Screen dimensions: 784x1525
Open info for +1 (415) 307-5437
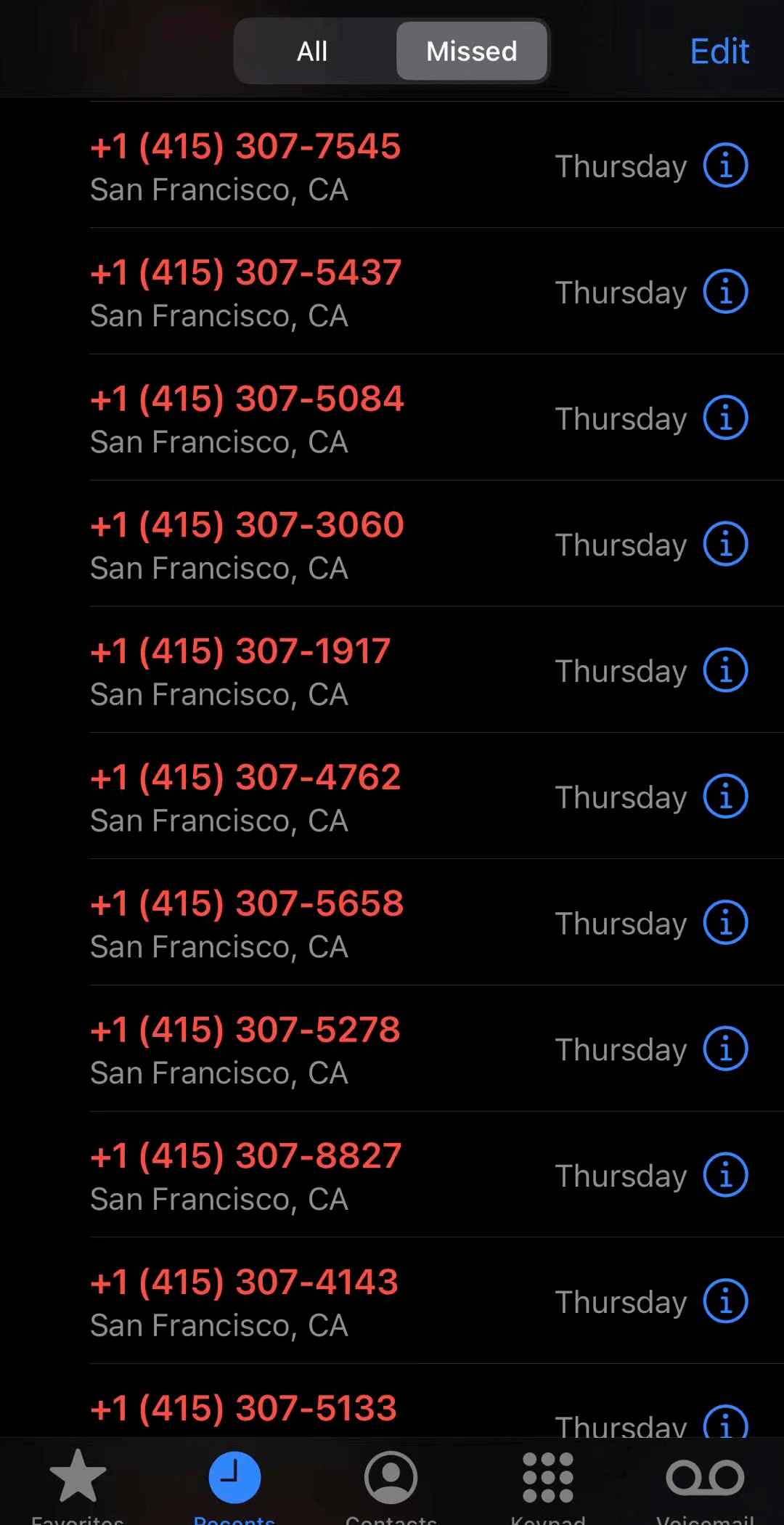pos(725,292)
